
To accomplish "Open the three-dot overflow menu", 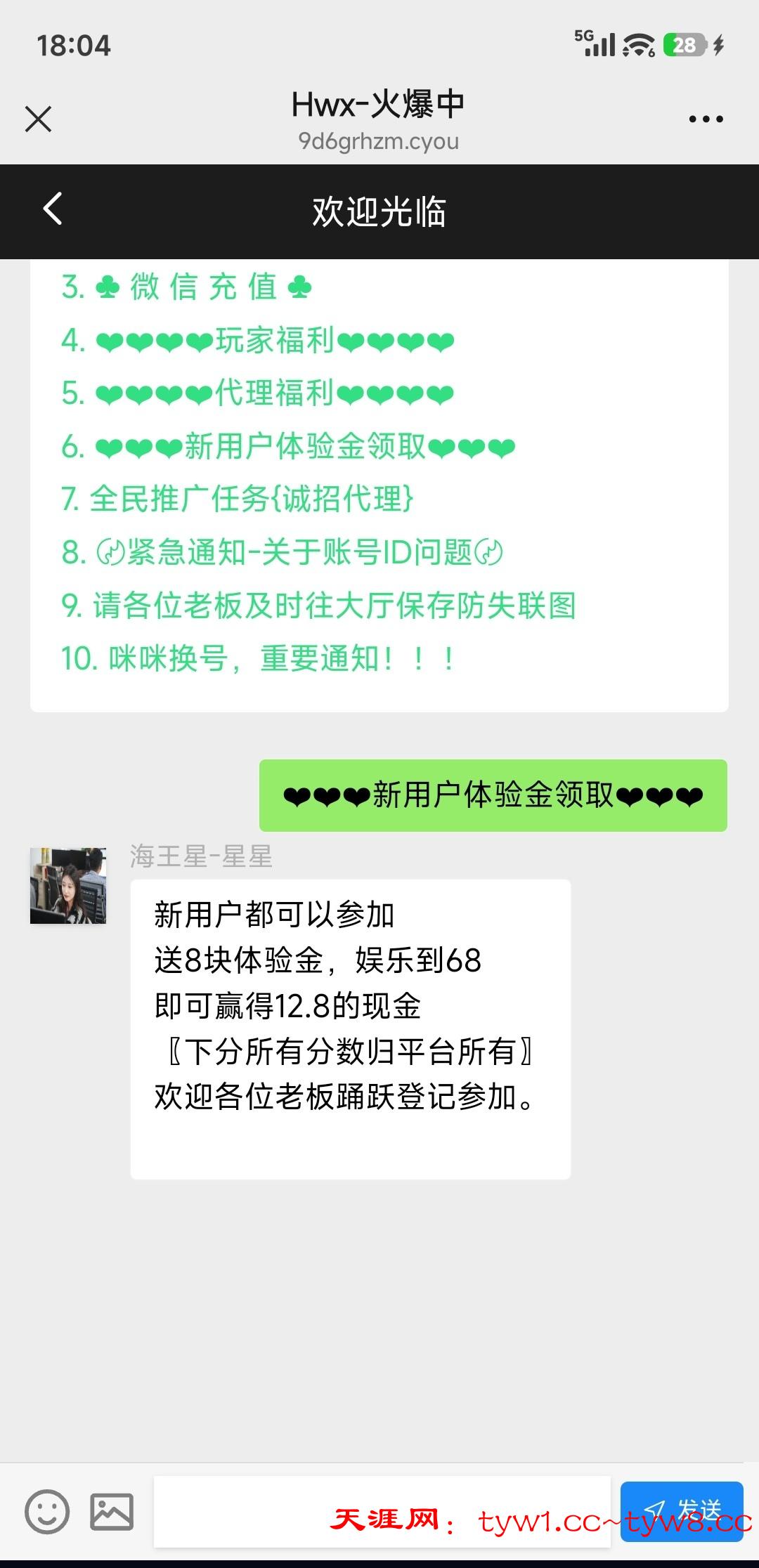I will (x=706, y=119).
